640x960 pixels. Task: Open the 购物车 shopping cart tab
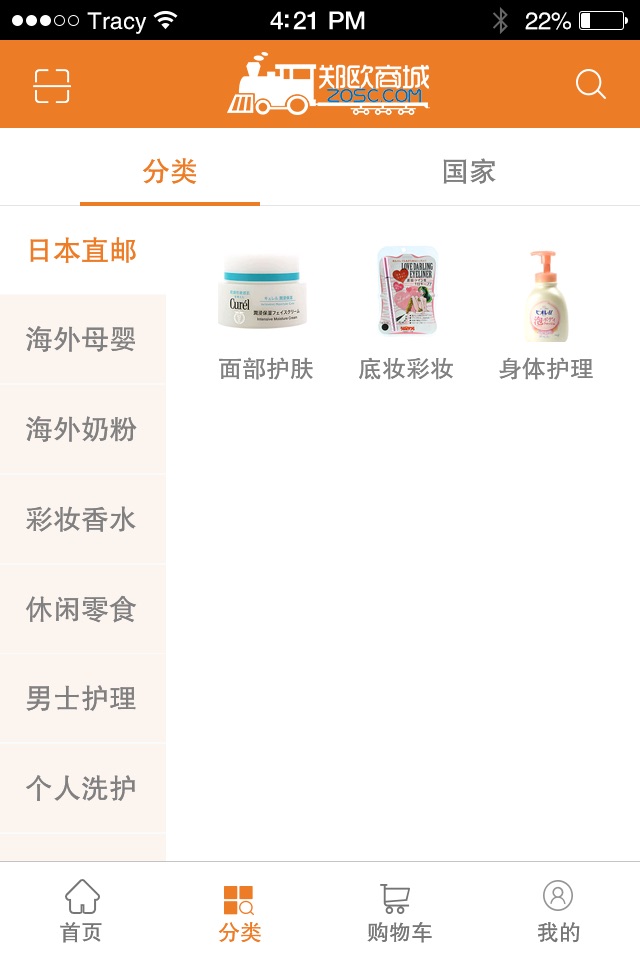(x=399, y=911)
